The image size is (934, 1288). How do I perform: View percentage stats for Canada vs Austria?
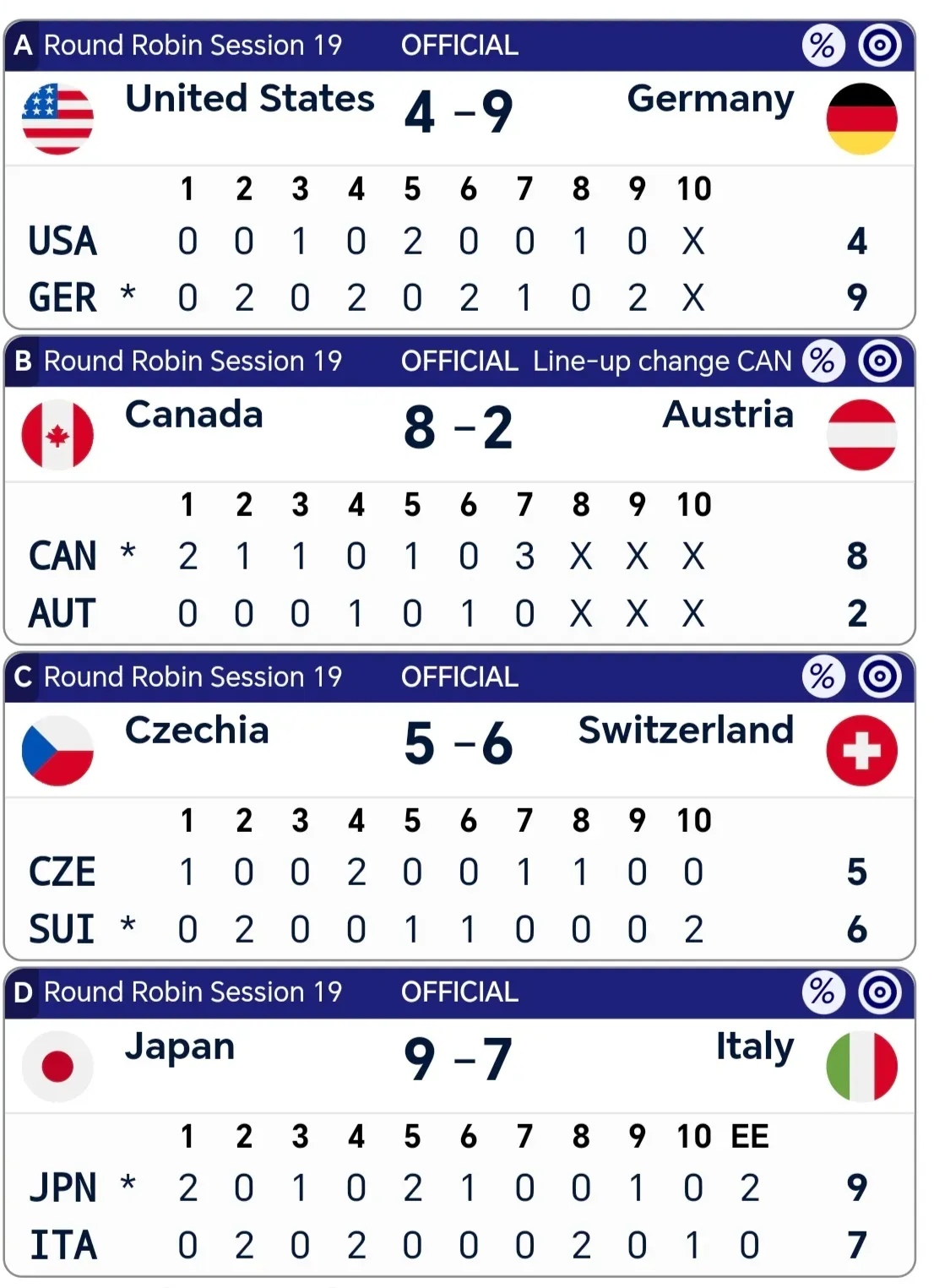click(823, 361)
